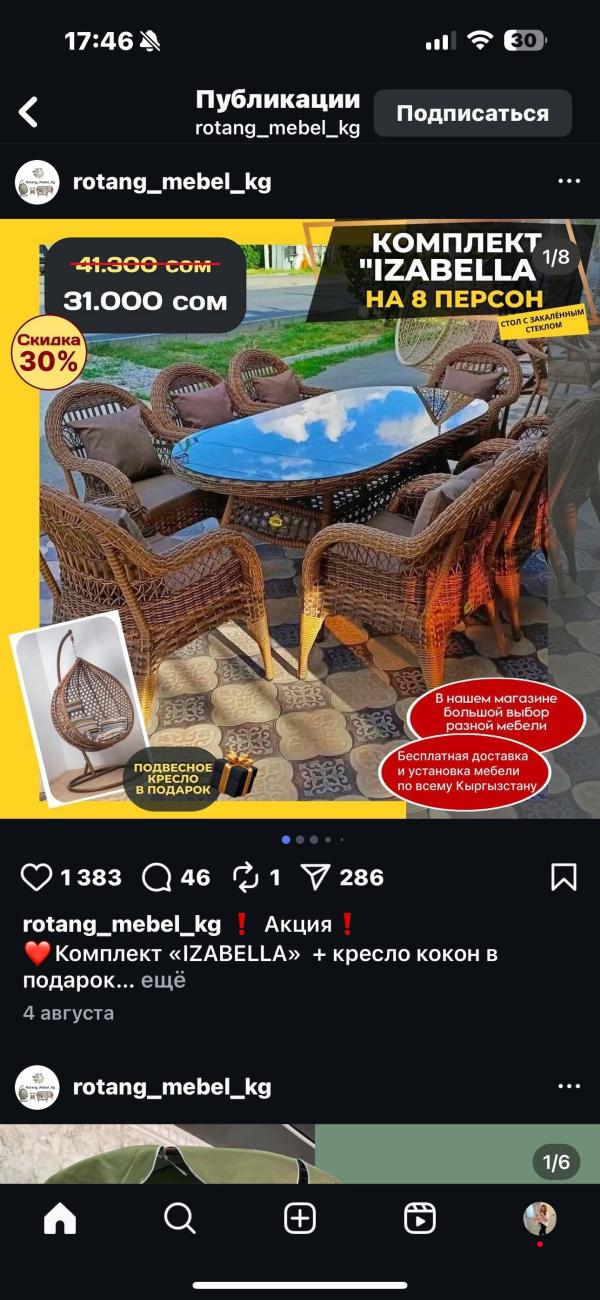Viewport: 600px width, 1300px height.
Task: Open your profile tab
Action: coord(540,1218)
